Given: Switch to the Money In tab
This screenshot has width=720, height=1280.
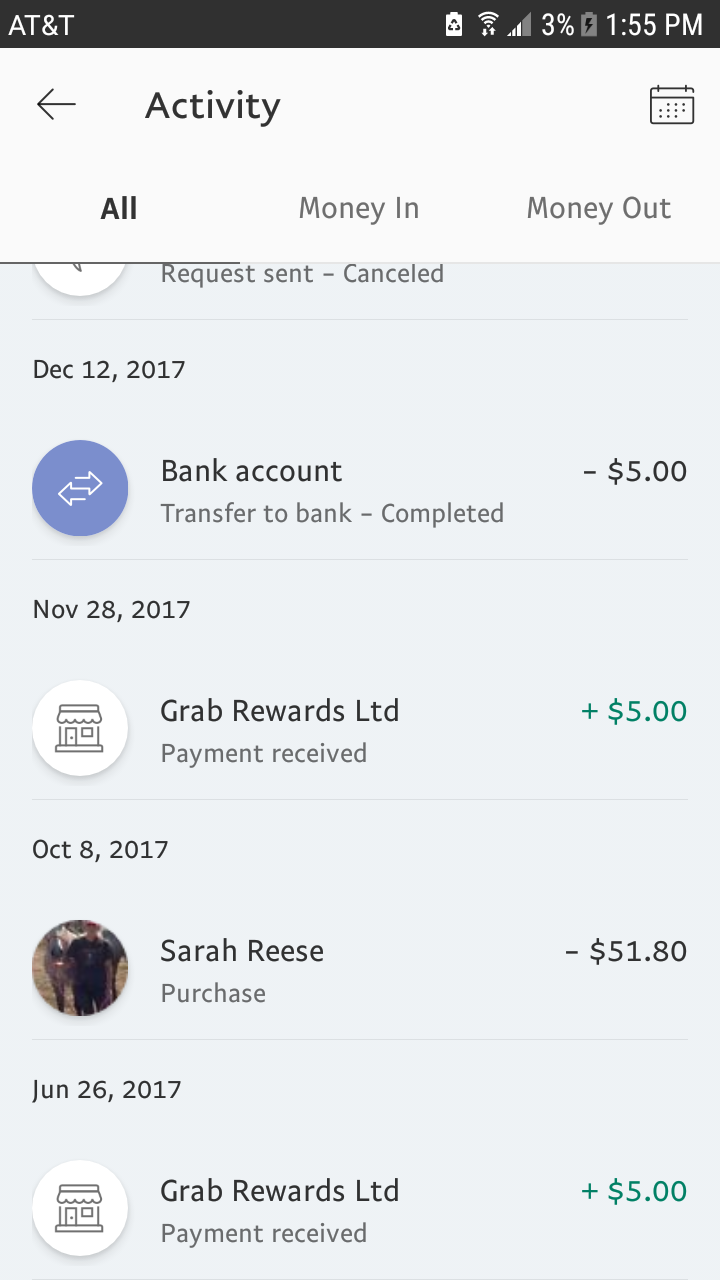Looking at the screenshot, I should (x=359, y=208).
